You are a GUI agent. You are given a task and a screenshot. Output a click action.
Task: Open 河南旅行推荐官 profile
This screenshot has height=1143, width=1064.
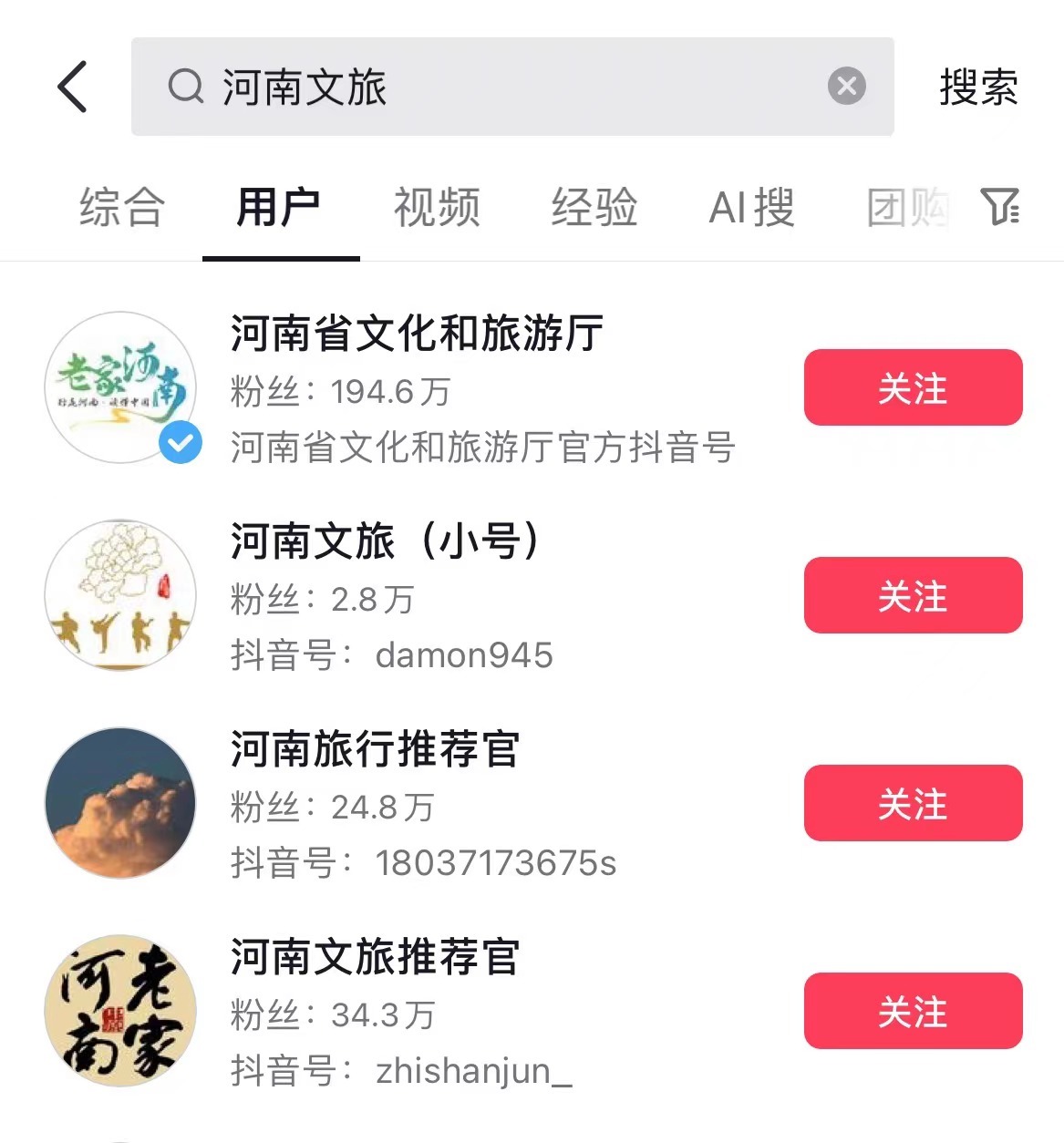coord(375,749)
